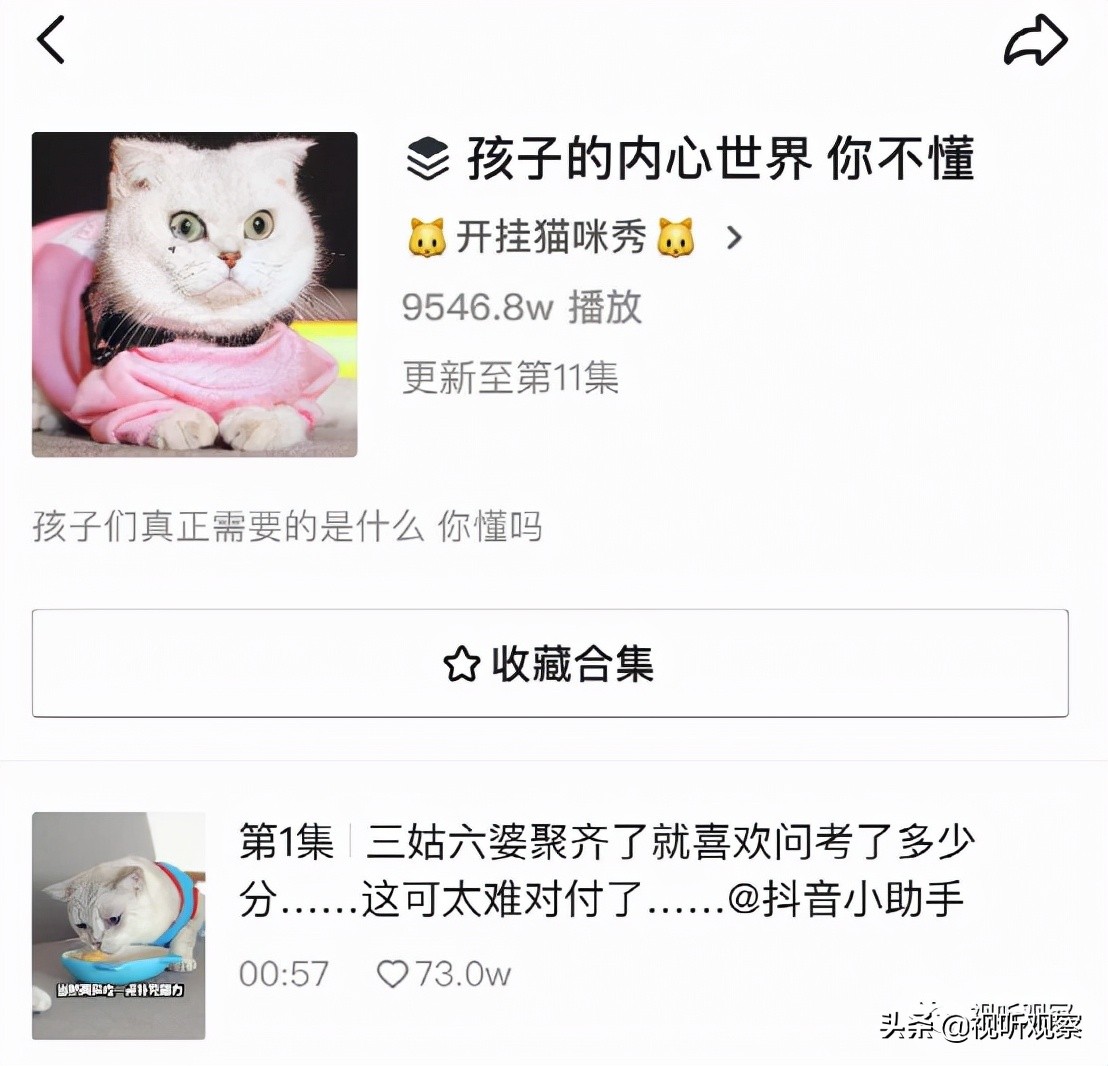Open the collection cover cat image
Image resolution: width=1108 pixels, height=1066 pixels.
click(195, 294)
